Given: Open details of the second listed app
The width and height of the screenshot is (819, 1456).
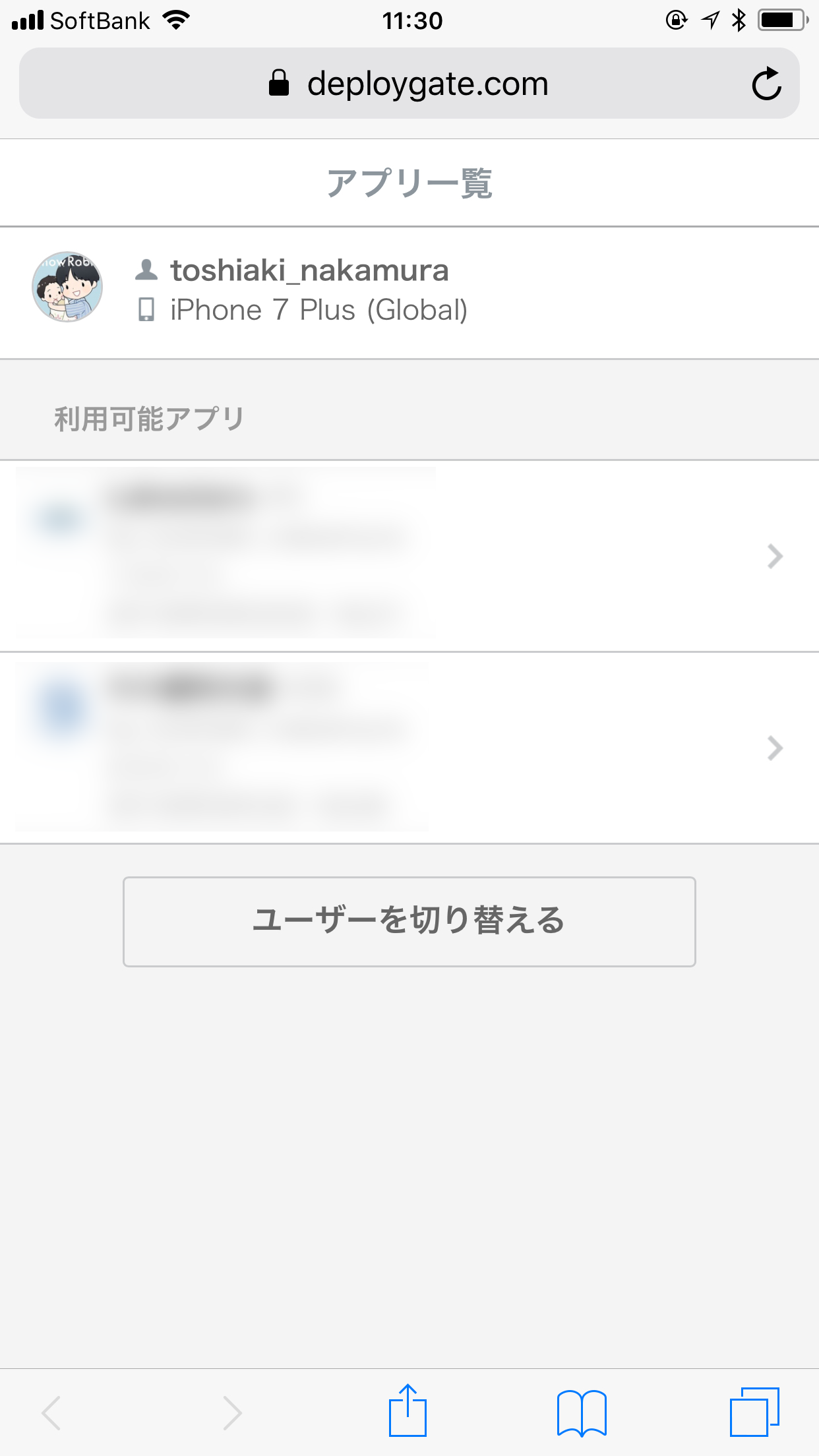Looking at the screenshot, I should pos(409,747).
